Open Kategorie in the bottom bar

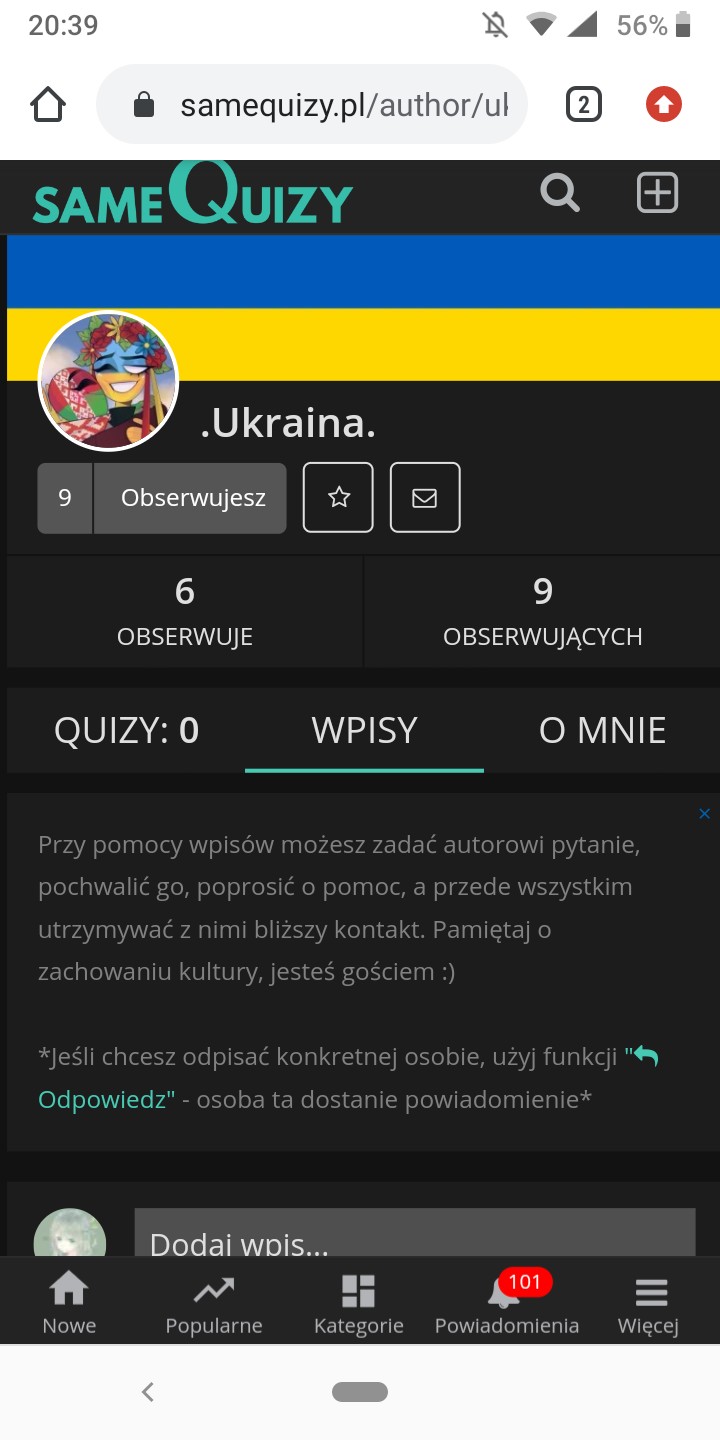click(x=358, y=1303)
